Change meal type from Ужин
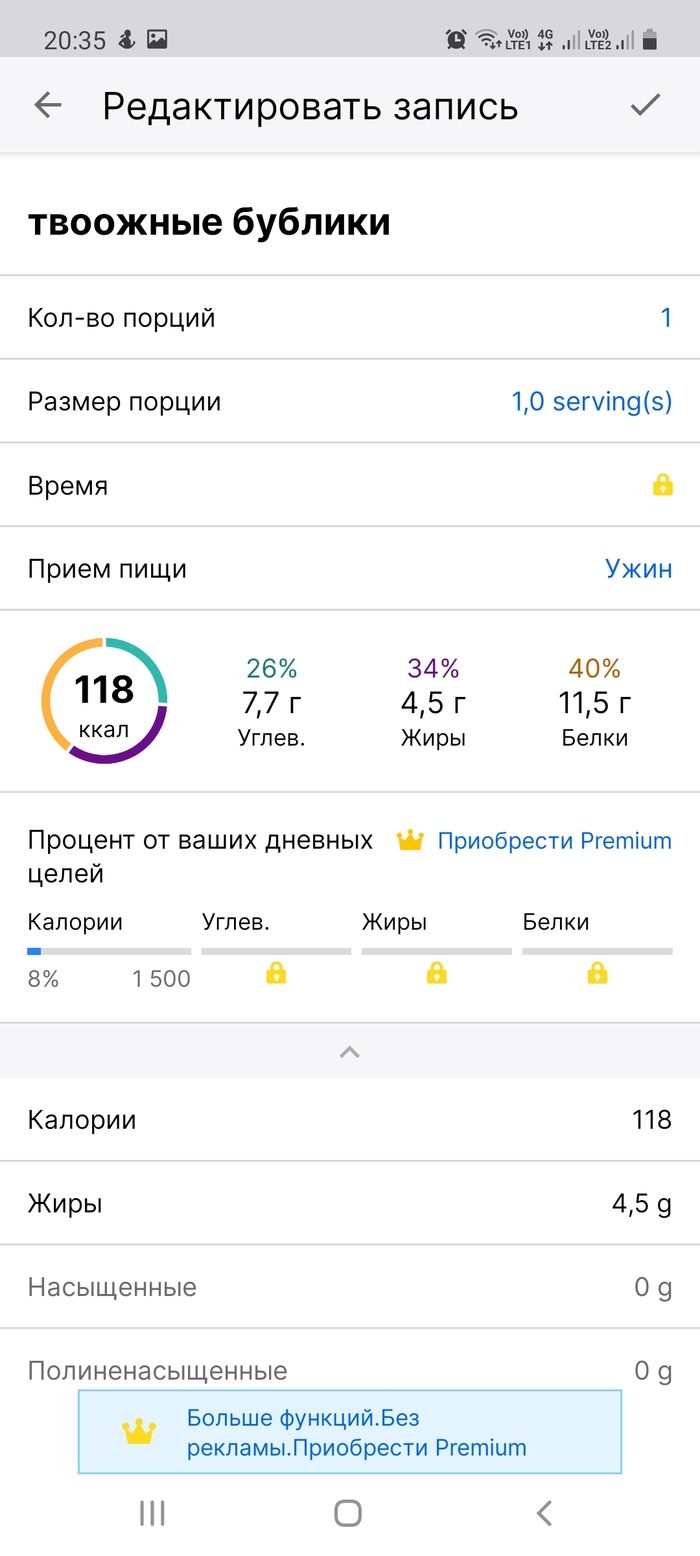Image resolution: width=700 pixels, height=1556 pixels. (x=638, y=569)
